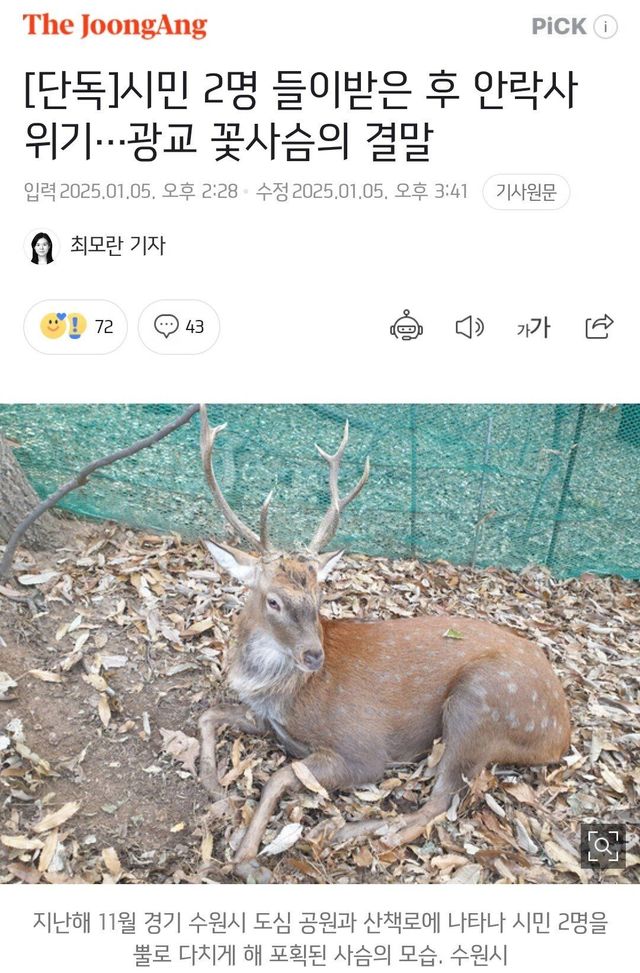
Task: Share this article
Action: (x=598, y=326)
